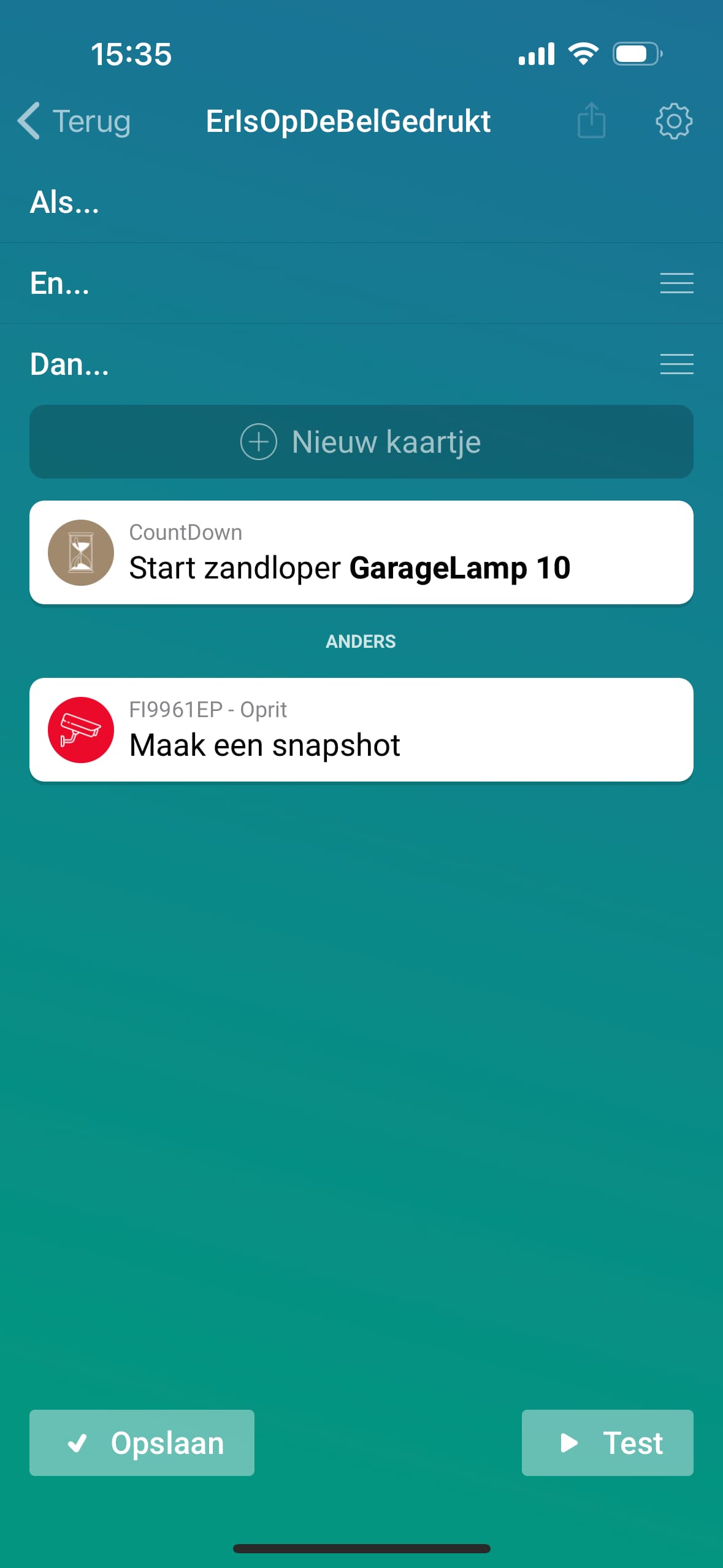The height and width of the screenshot is (1568, 723).
Task: Open the Dan... section menu
Action: [x=676, y=364]
